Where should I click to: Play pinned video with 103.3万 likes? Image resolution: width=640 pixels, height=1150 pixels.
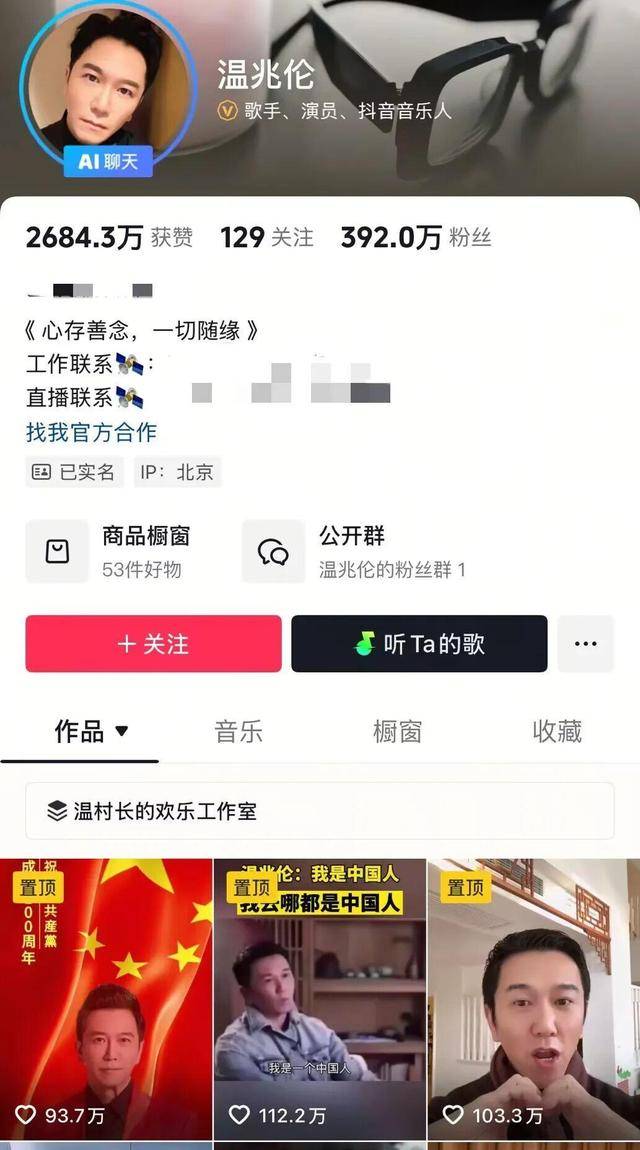(x=533, y=1000)
